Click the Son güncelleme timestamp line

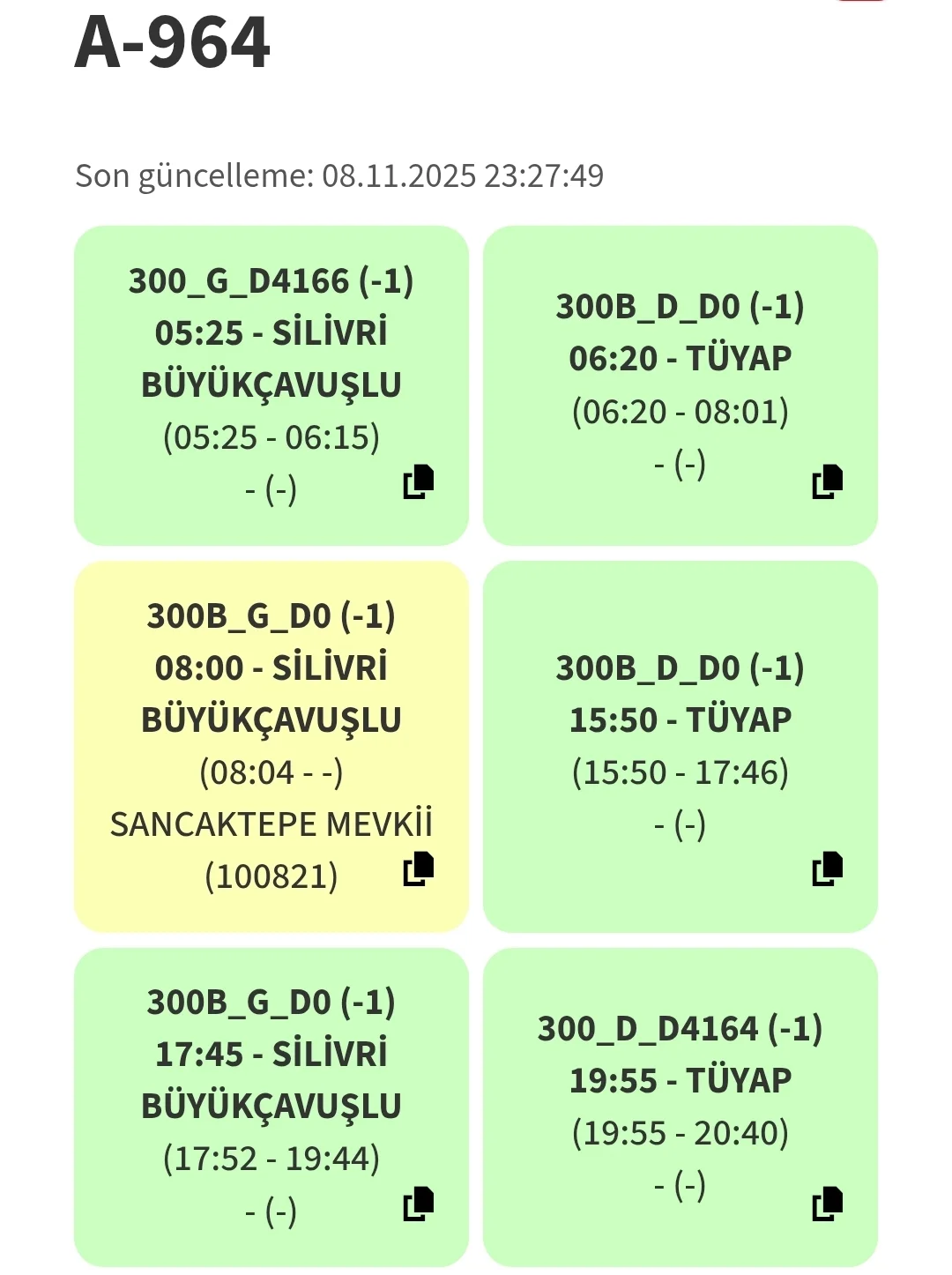[338, 175]
